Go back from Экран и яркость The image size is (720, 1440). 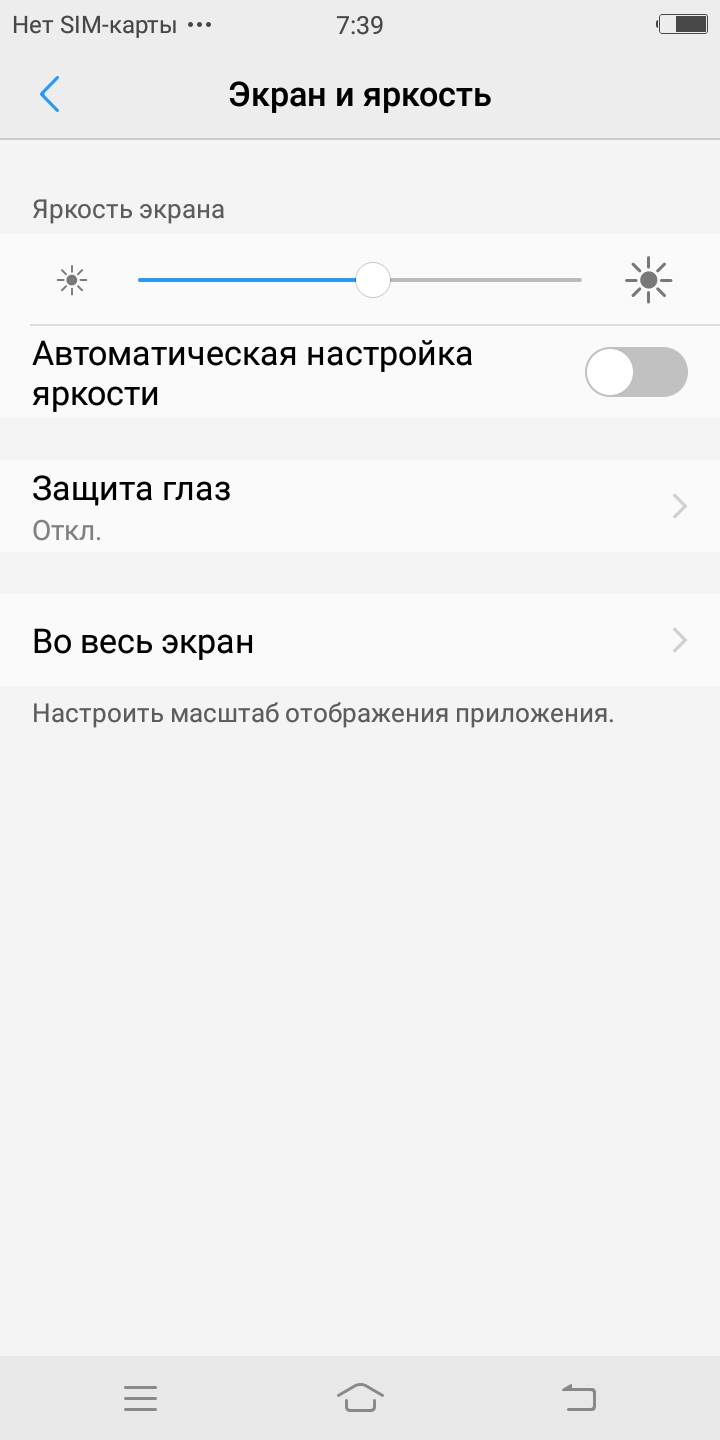tap(50, 95)
